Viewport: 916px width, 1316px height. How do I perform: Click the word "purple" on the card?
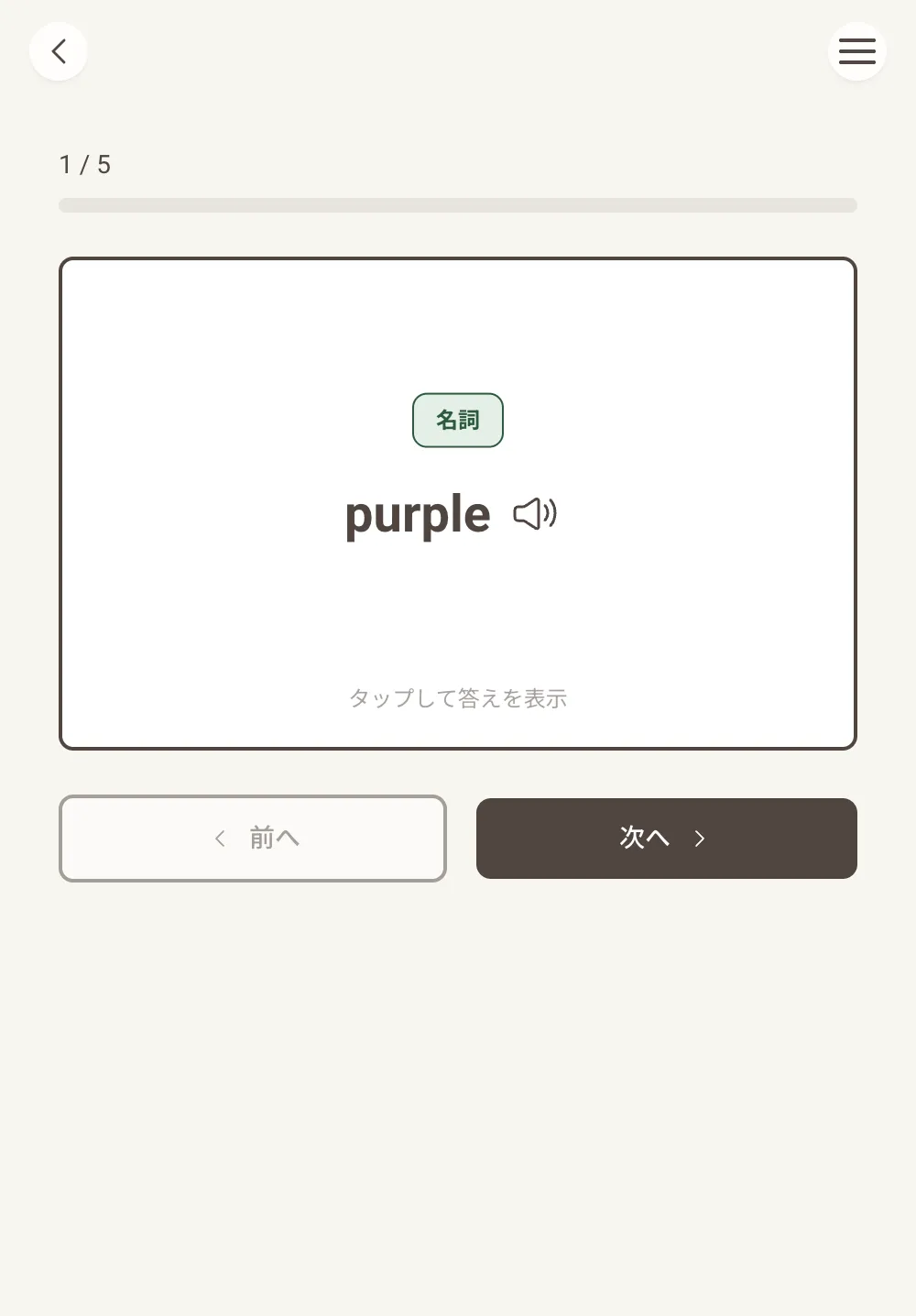[x=418, y=514]
